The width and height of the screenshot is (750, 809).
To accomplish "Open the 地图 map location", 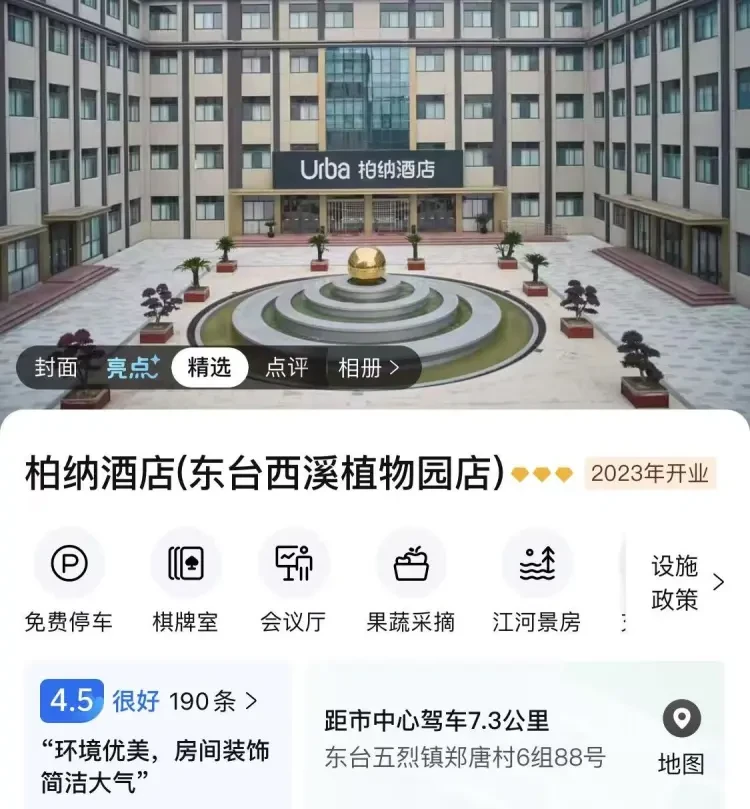I will (681, 738).
